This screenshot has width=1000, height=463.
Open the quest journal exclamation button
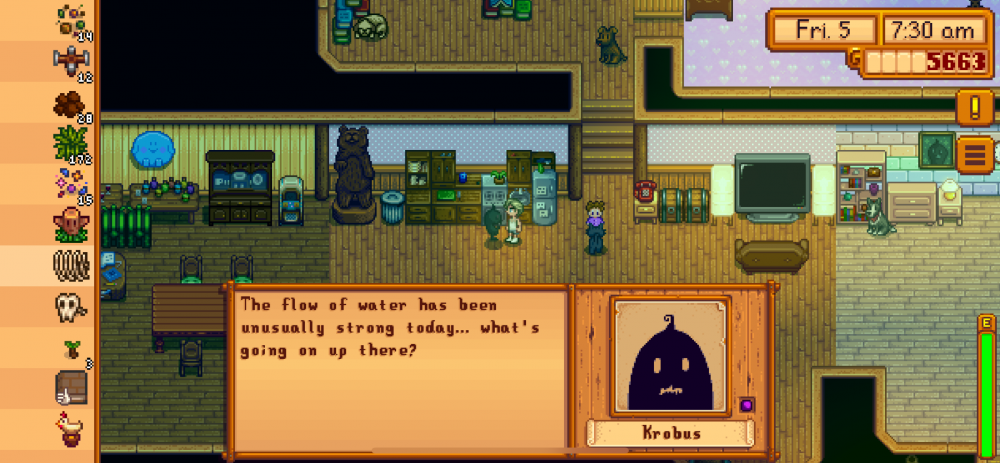pyautogui.click(x=974, y=107)
